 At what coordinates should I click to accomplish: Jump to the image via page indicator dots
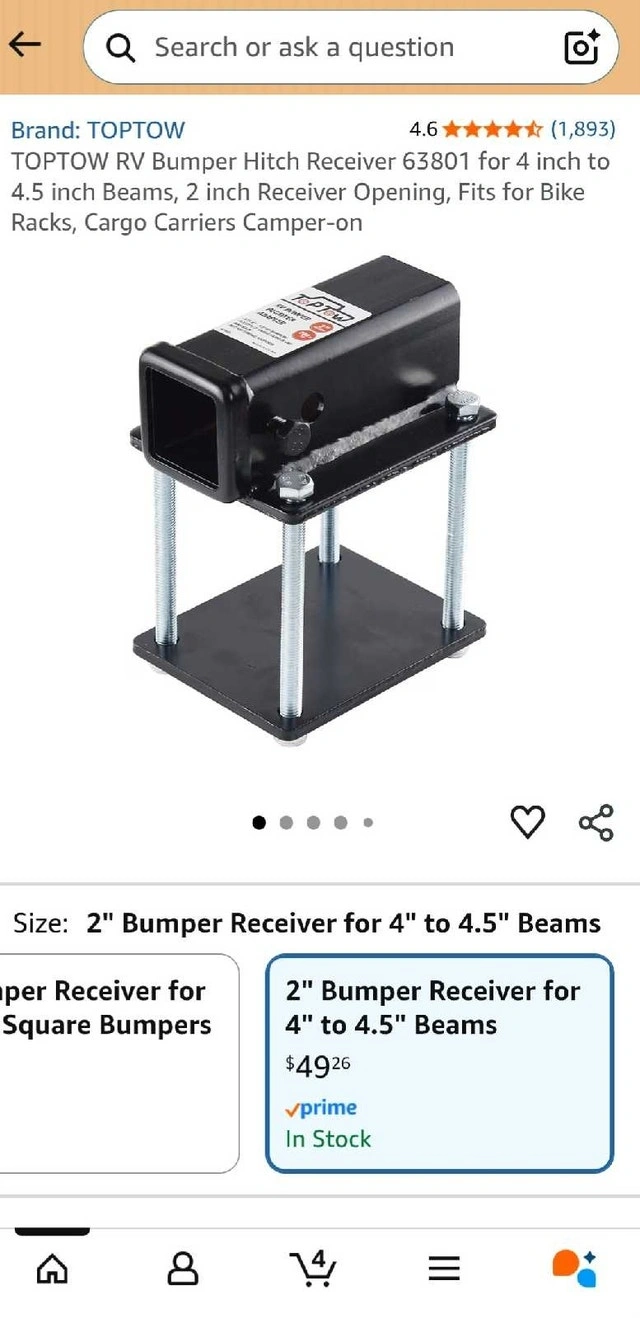pyautogui.click(x=313, y=822)
